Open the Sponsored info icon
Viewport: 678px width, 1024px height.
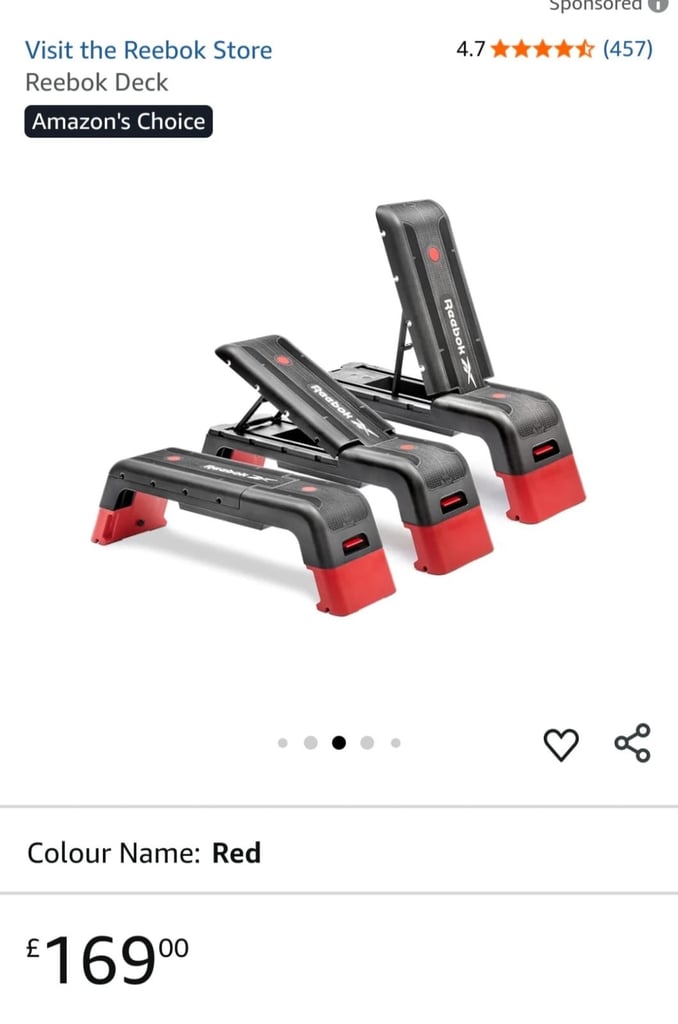click(x=657, y=5)
